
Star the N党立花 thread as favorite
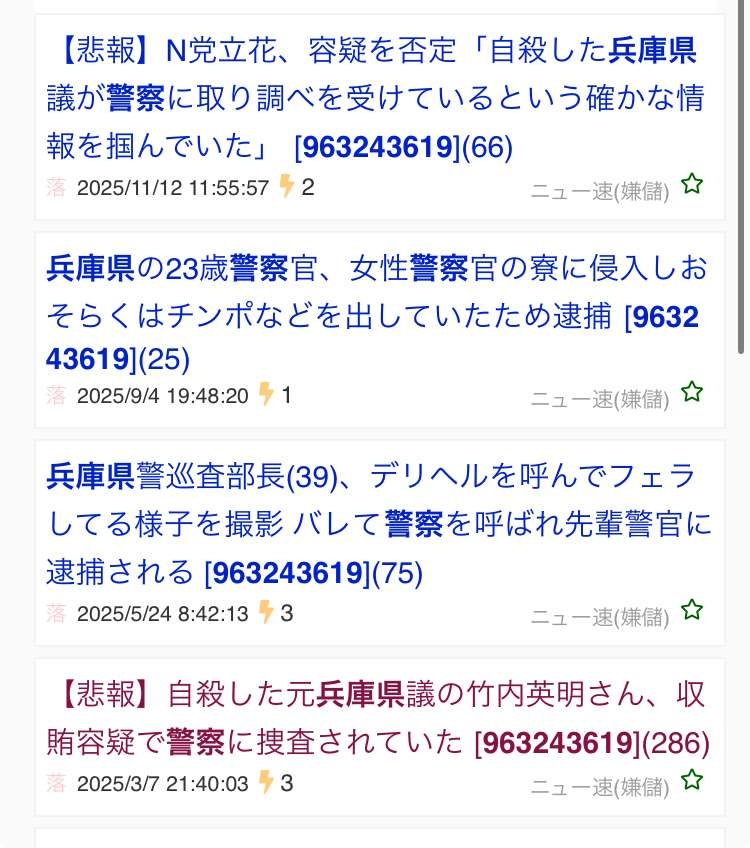[691, 184]
